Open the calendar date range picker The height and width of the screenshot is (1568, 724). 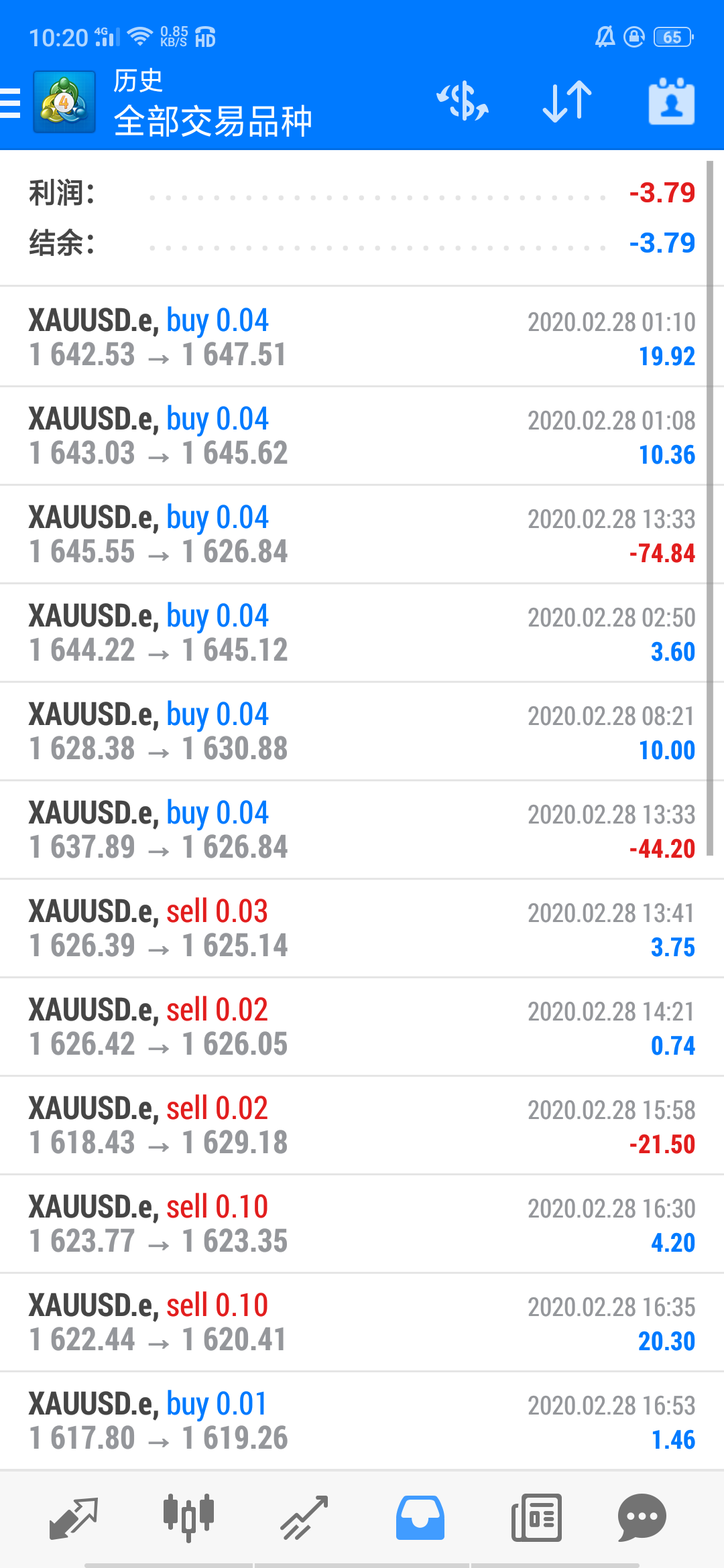click(671, 102)
